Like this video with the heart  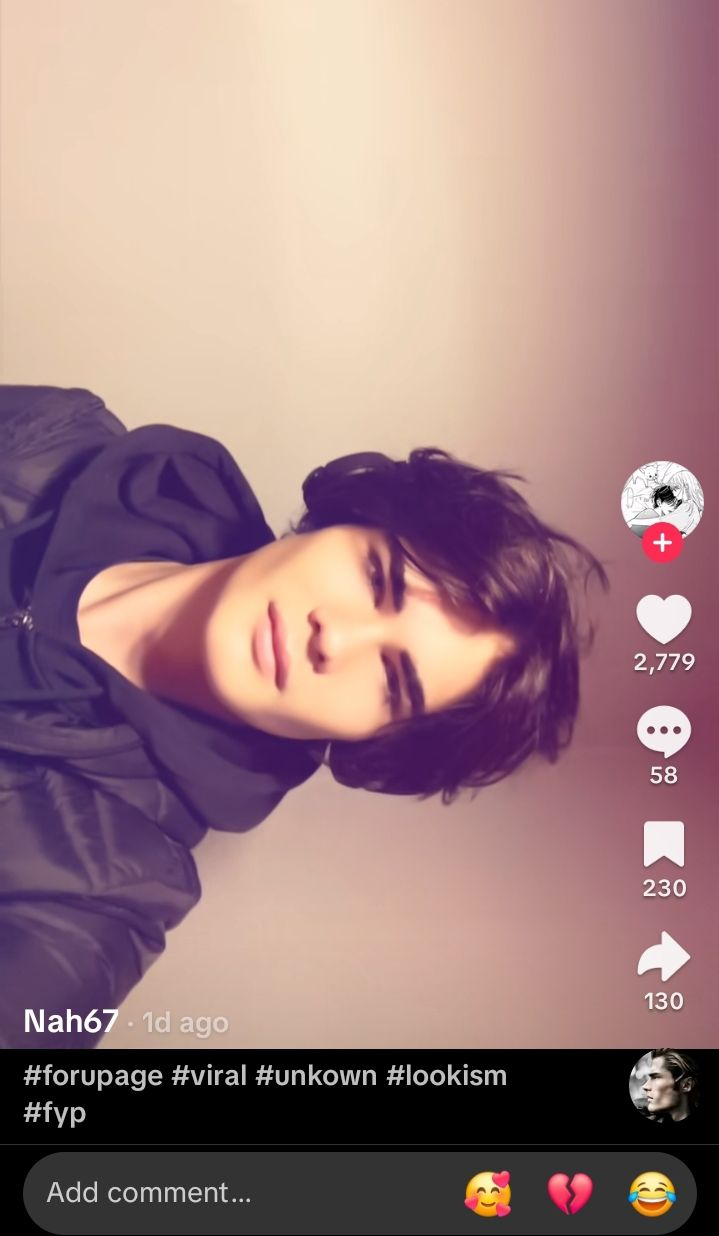[664, 620]
